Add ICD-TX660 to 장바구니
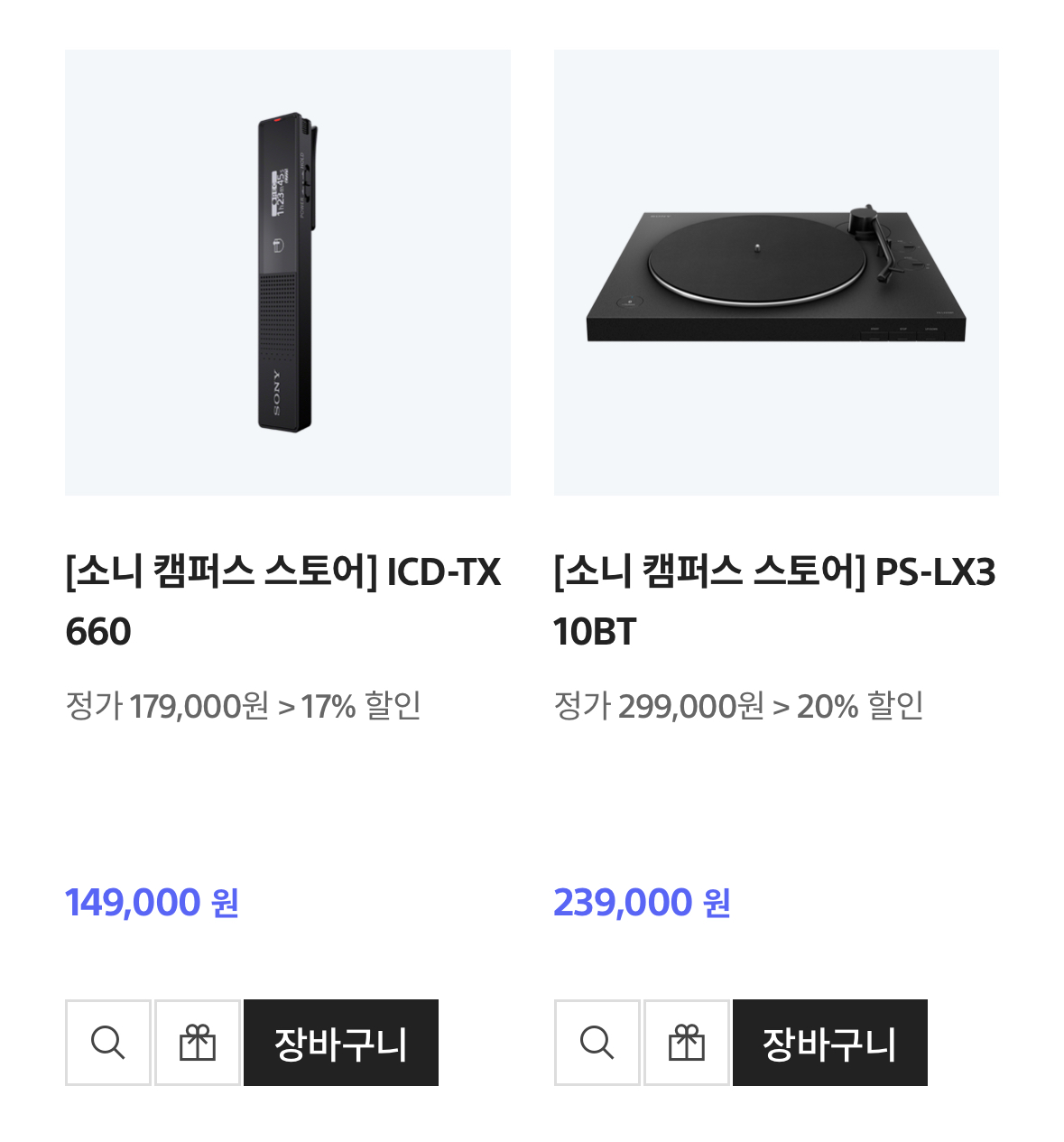 (341, 1043)
